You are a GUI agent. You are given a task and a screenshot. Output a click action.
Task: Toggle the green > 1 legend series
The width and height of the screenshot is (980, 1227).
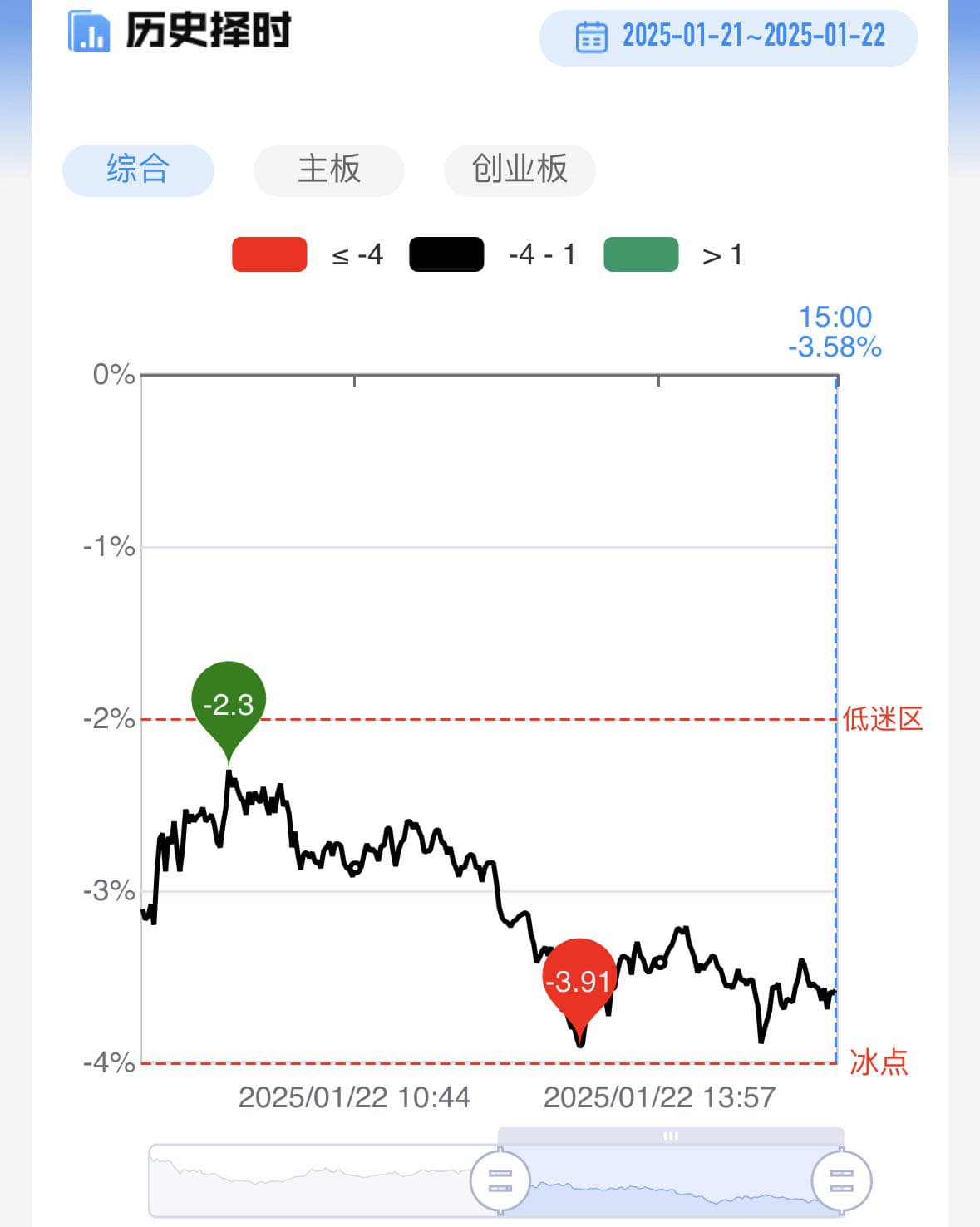641,254
